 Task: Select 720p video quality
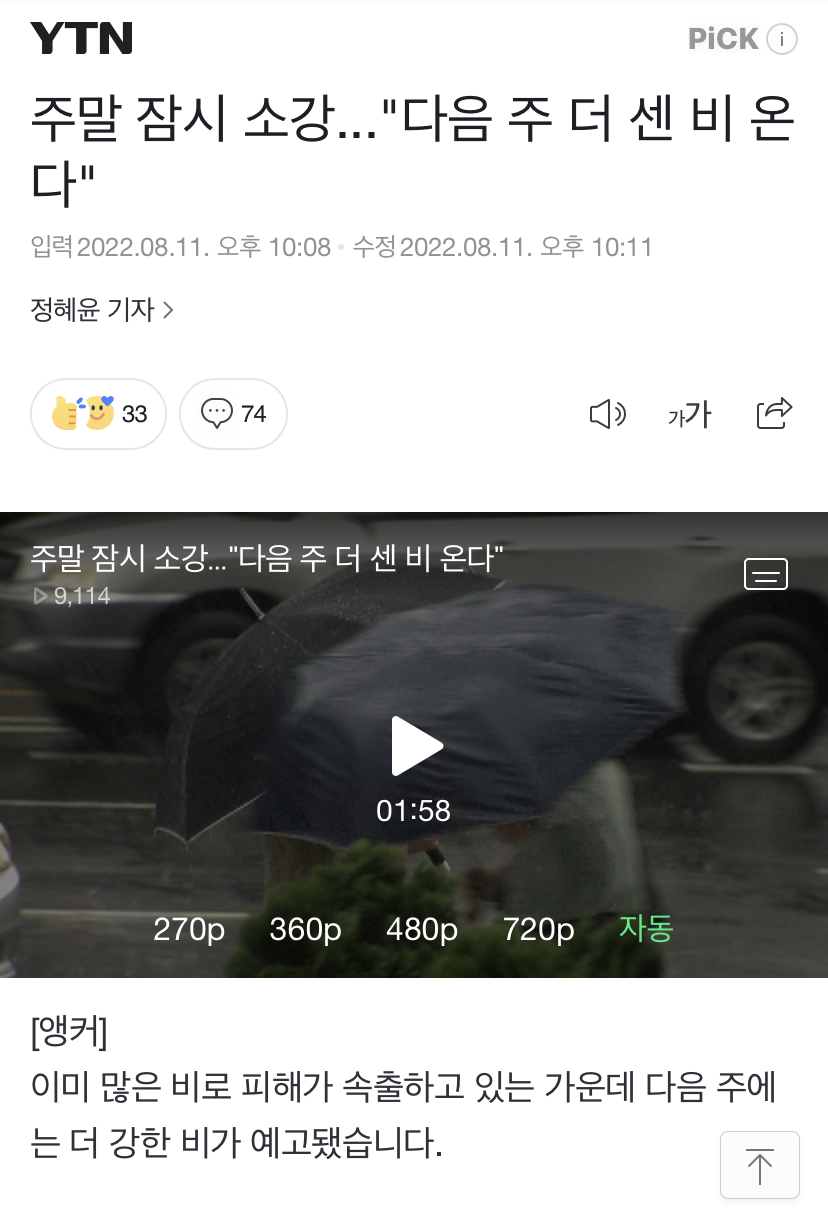[x=538, y=929]
